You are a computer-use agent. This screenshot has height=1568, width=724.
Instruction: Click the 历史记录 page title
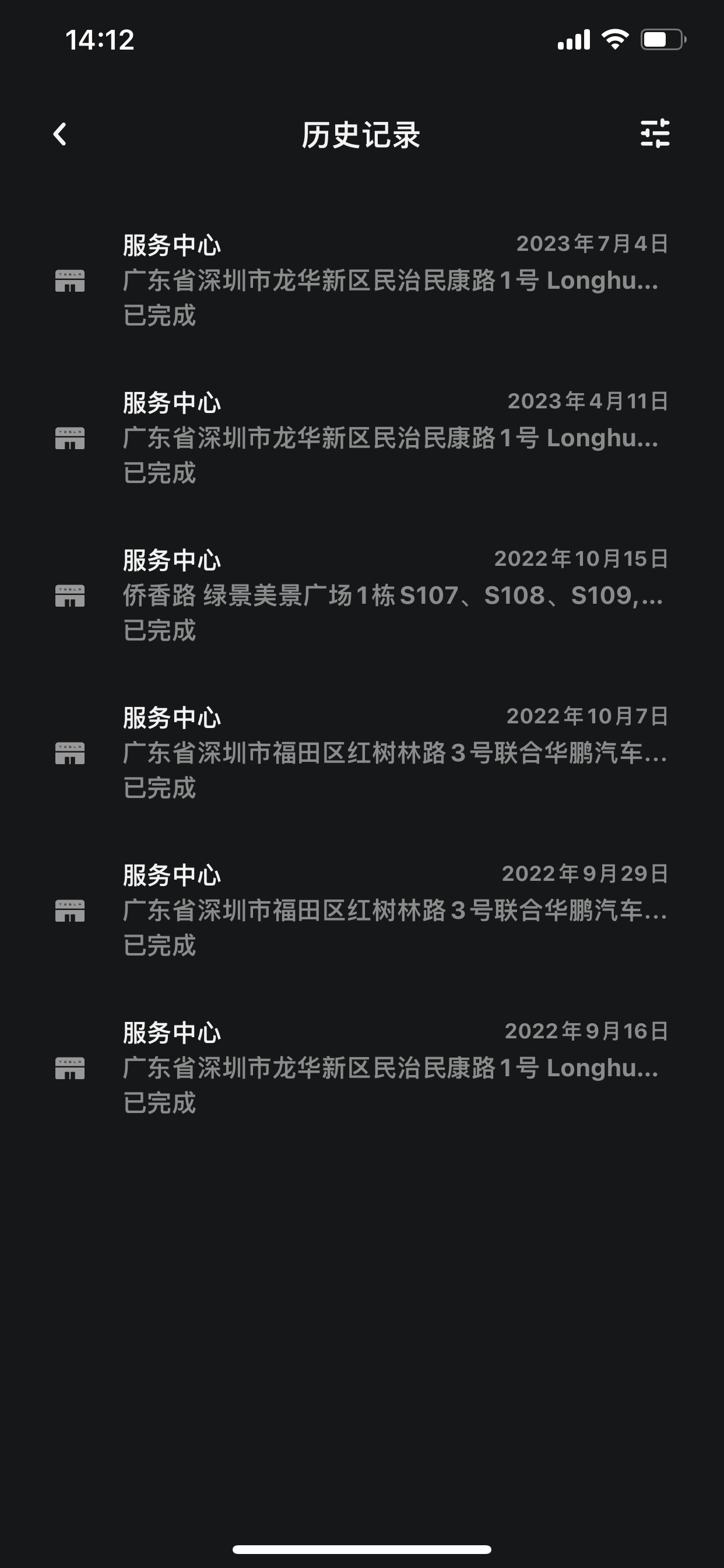(362, 135)
